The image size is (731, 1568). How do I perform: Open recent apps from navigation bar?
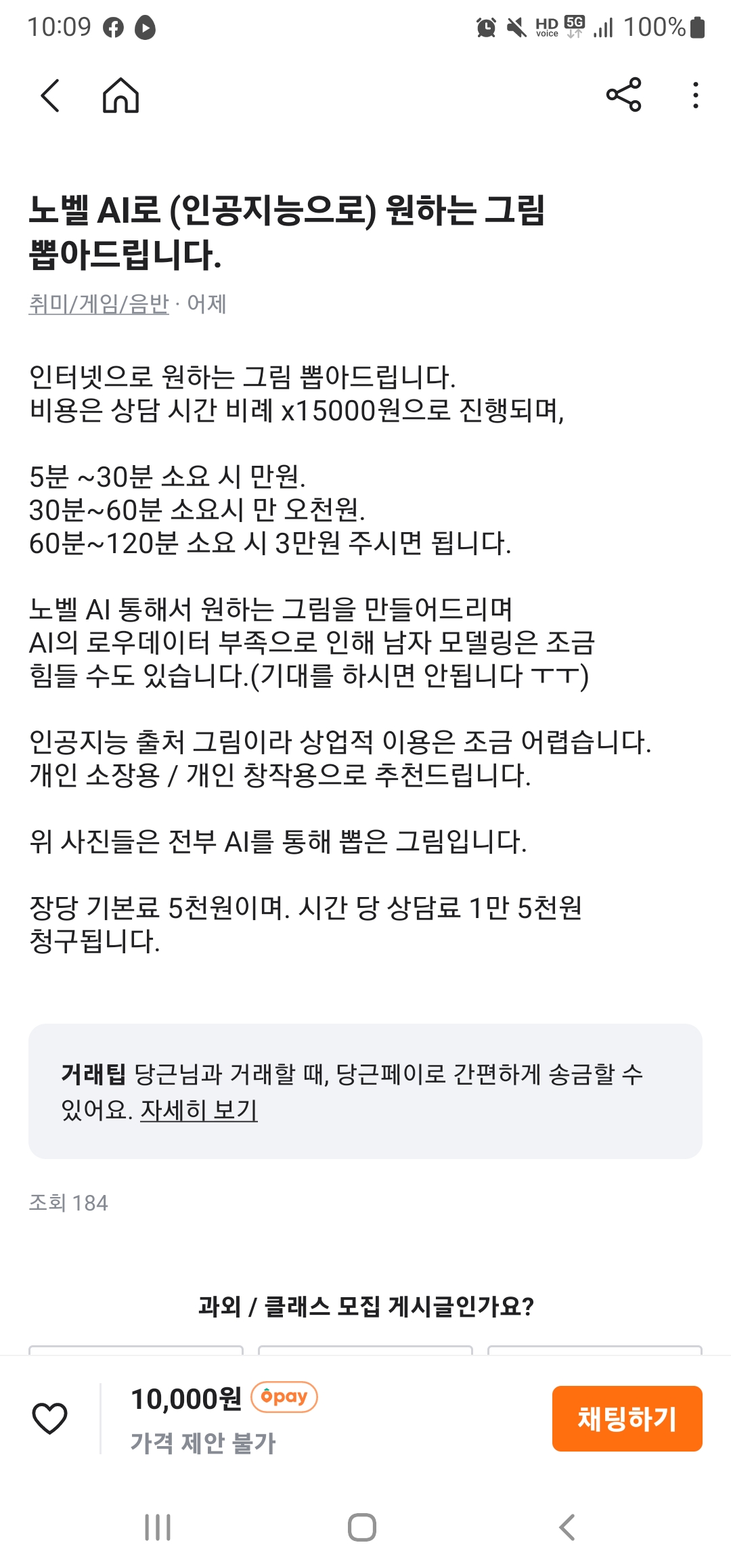(158, 1527)
